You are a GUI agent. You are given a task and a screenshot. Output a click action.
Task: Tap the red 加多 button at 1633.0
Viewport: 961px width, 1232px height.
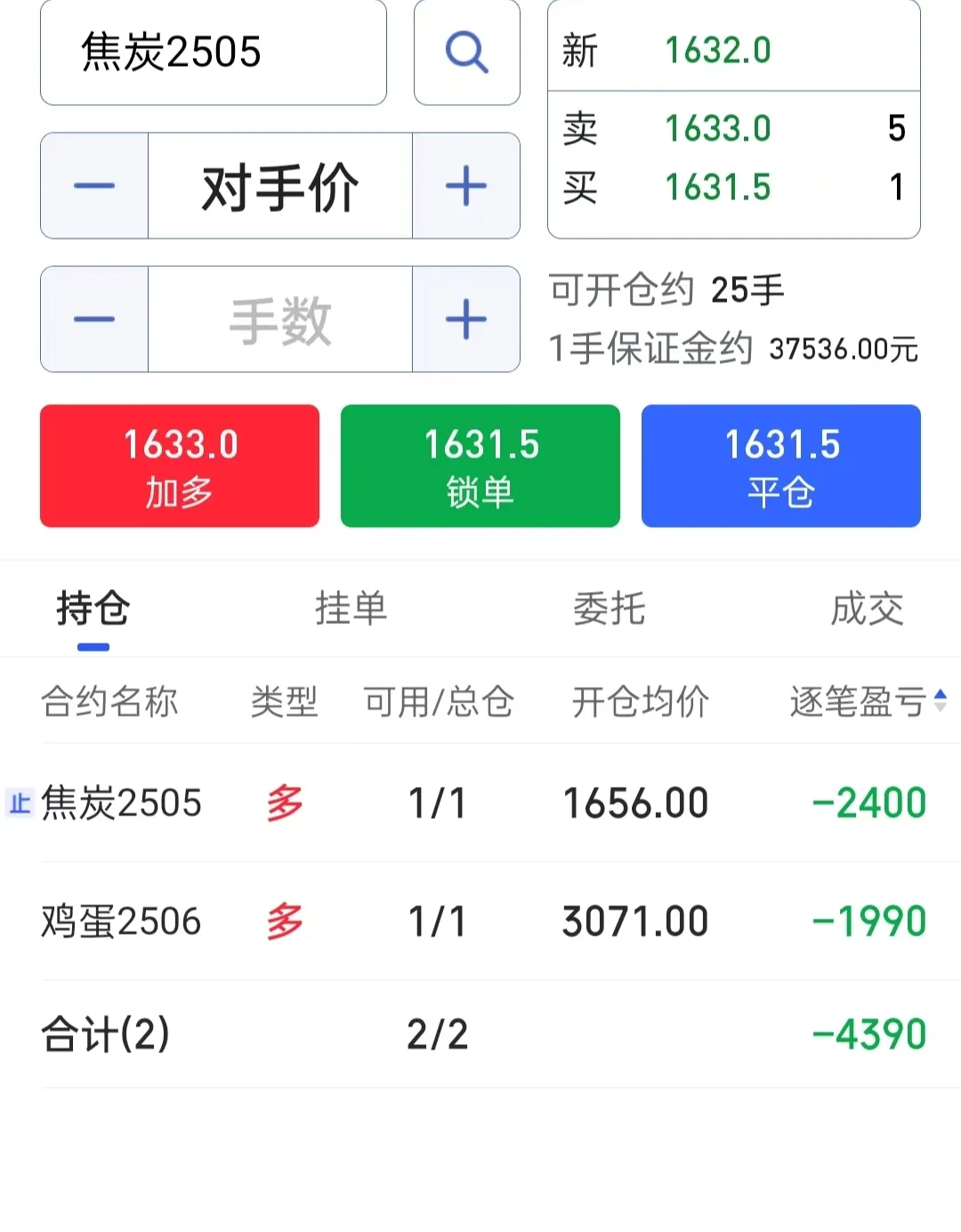click(180, 466)
